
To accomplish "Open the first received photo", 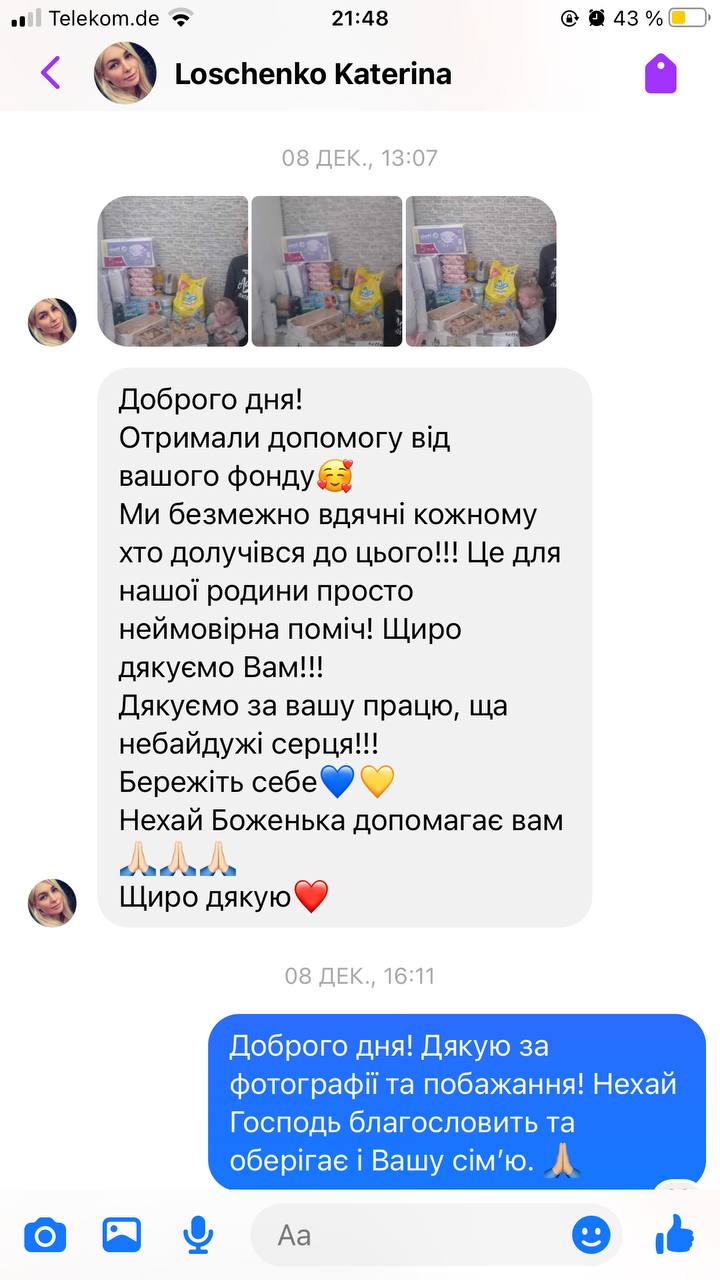I will pos(173,271).
